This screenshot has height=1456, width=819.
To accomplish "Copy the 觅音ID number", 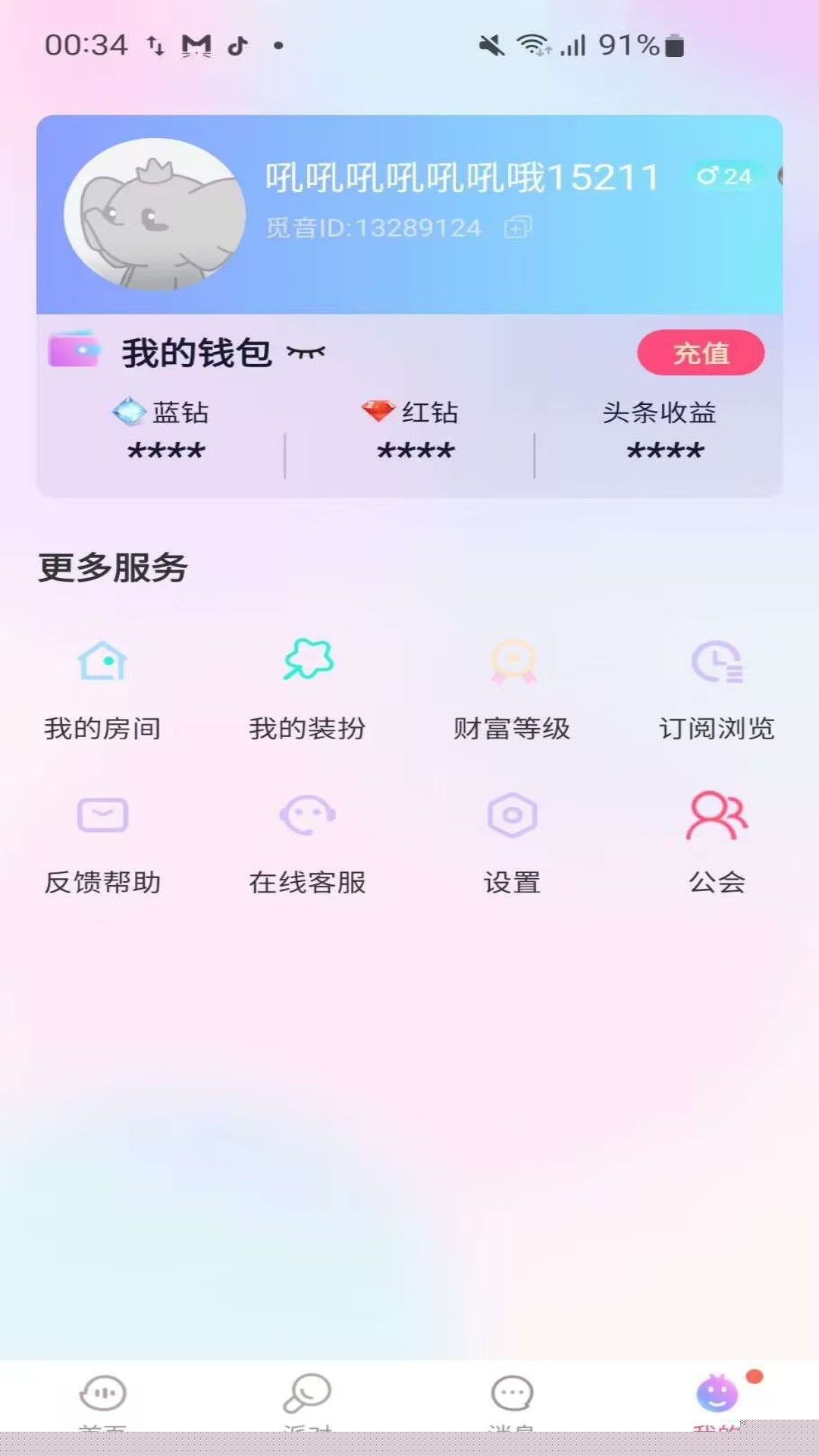I will (519, 227).
